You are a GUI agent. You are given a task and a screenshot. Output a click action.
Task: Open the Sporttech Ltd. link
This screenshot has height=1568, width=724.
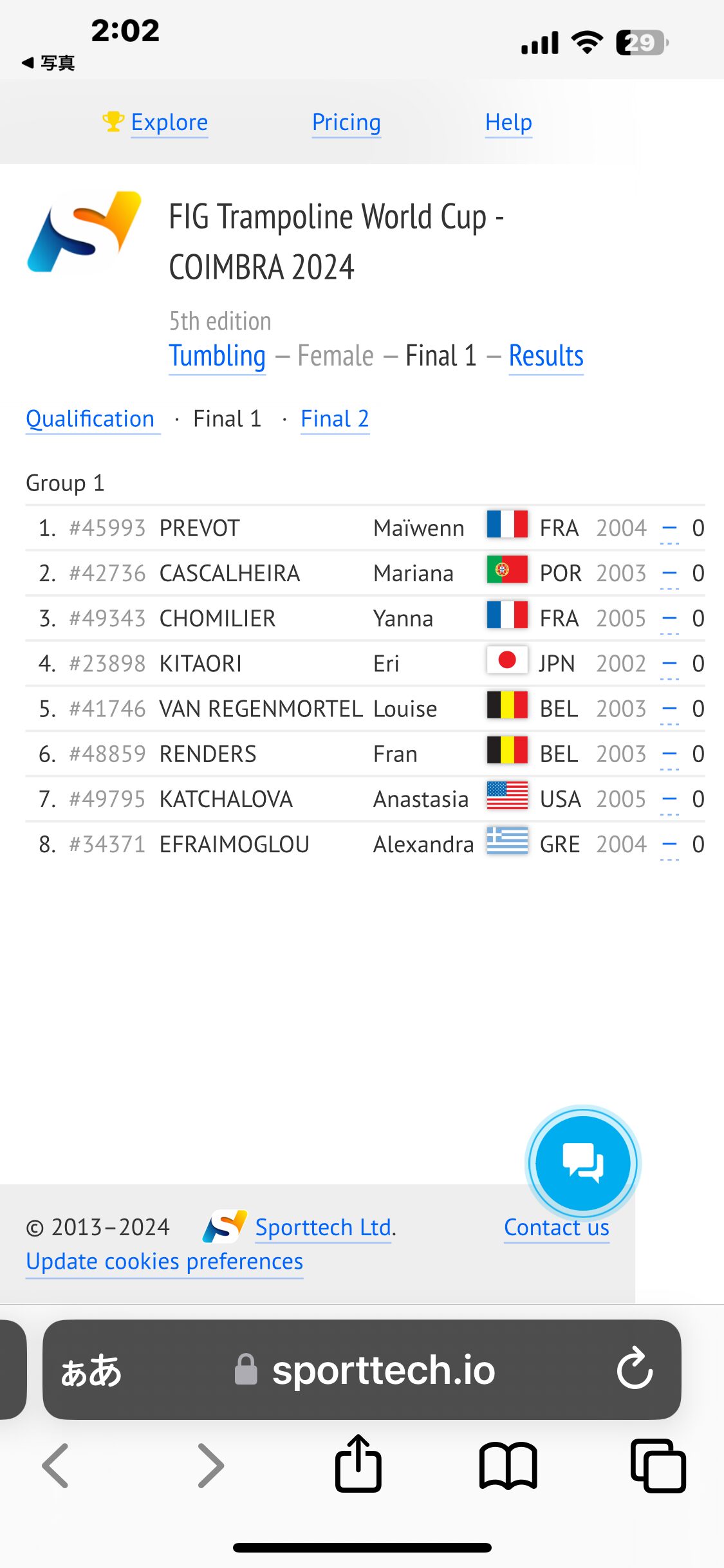[324, 1227]
